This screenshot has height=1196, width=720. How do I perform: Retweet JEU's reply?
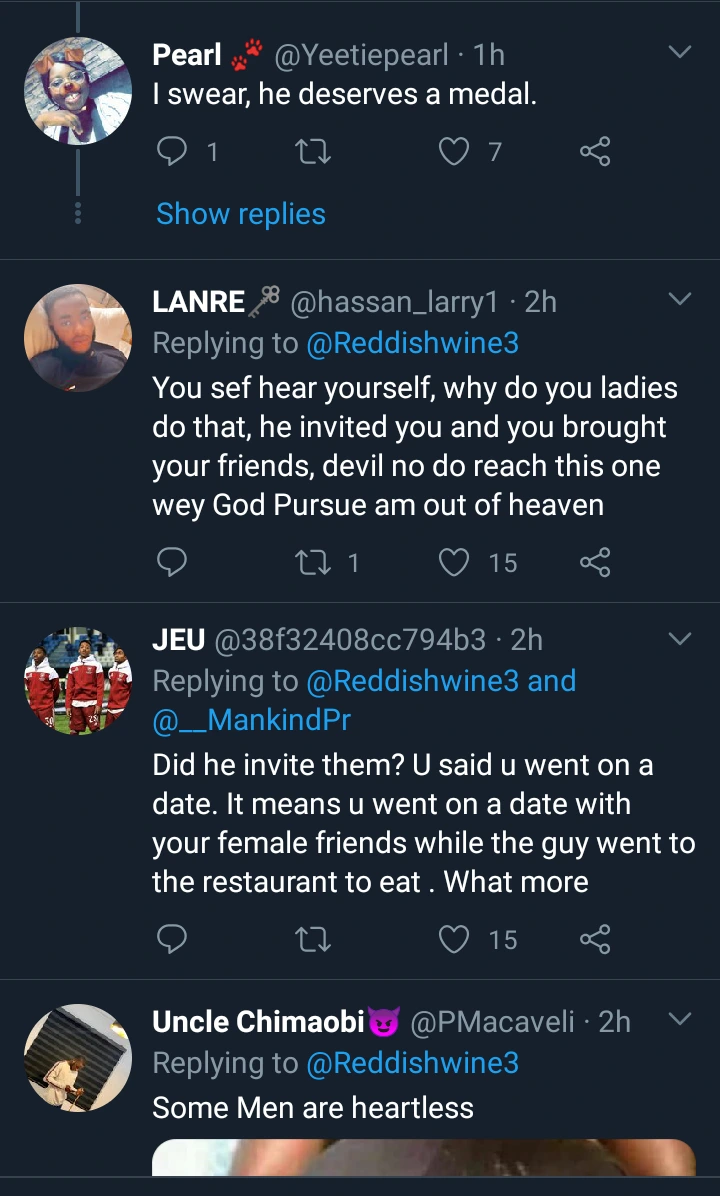click(x=314, y=939)
